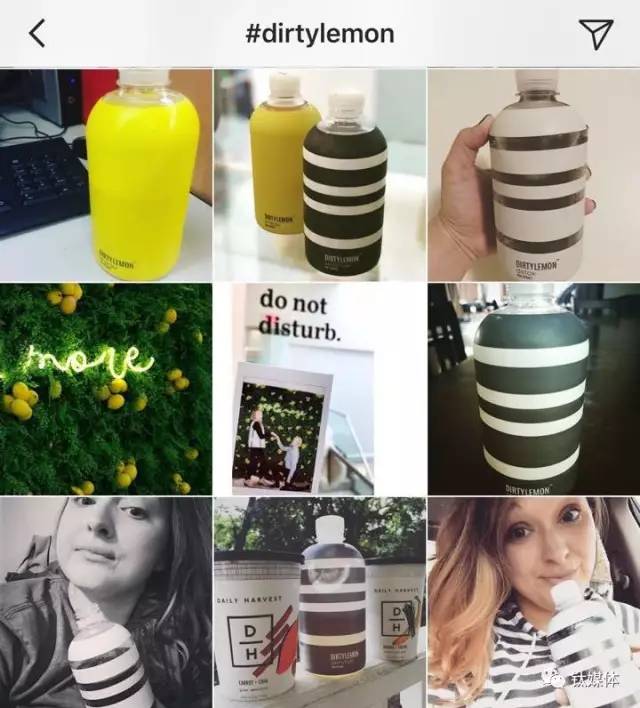Open the dark striped bottle on table post
Viewport: 640px width, 708px height.
coord(534,388)
